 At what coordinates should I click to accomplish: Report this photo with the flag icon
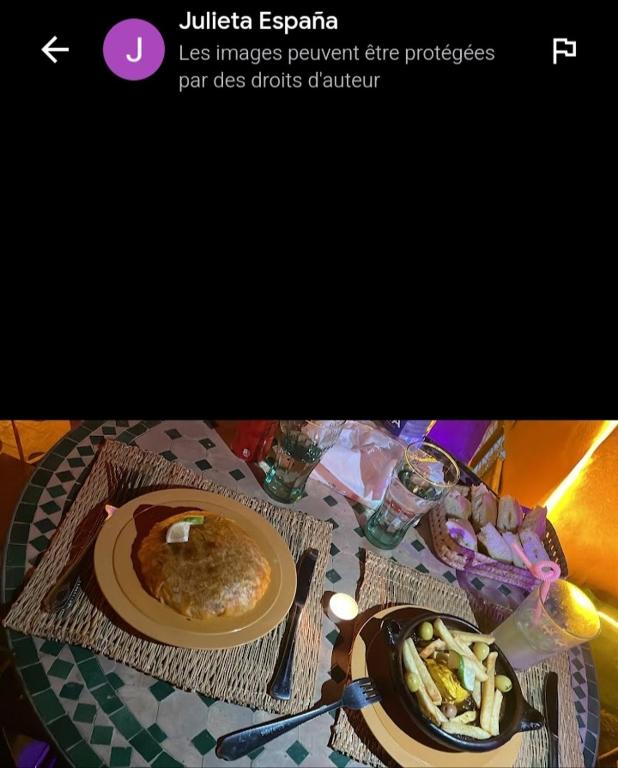pyautogui.click(x=564, y=50)
